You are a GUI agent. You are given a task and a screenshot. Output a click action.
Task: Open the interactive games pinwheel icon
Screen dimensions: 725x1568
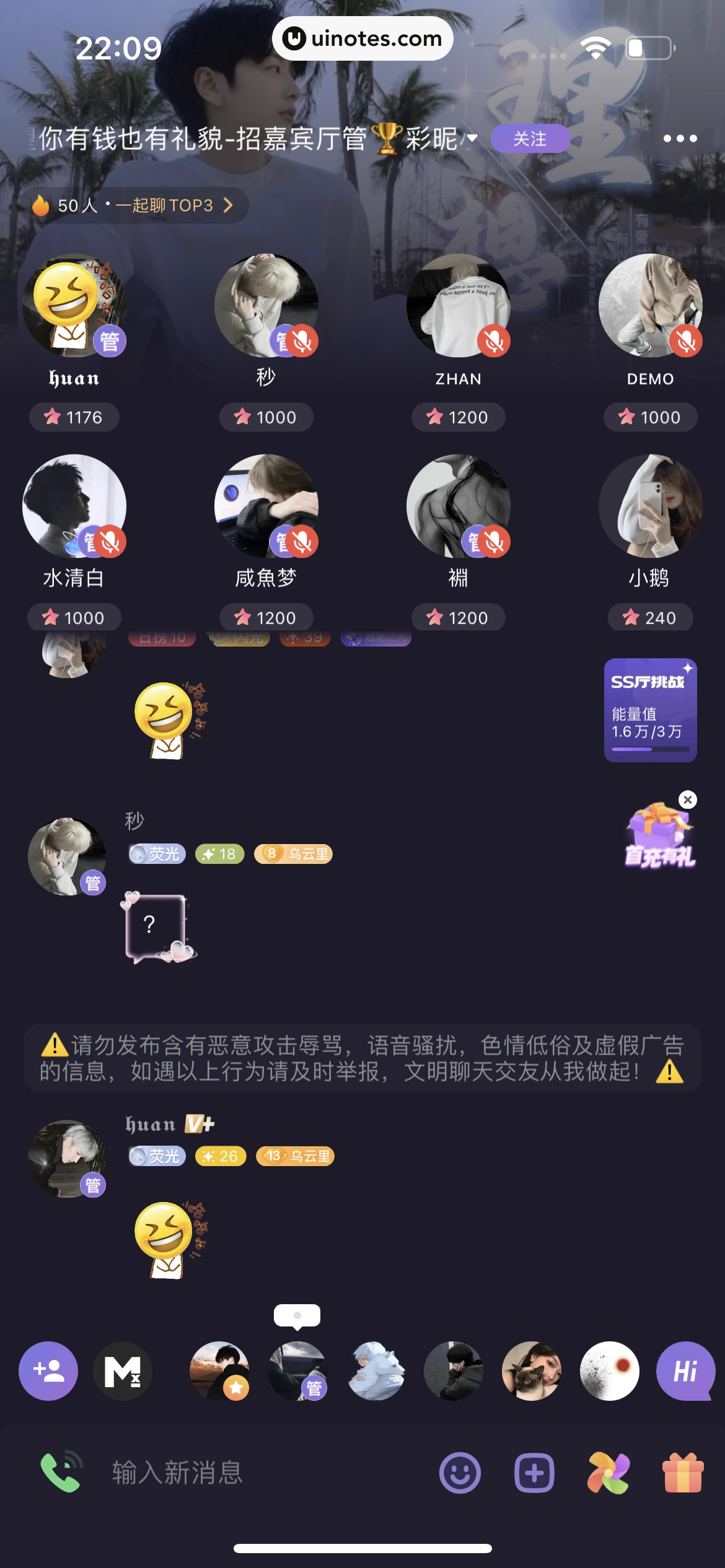[x=610, y=1474]
